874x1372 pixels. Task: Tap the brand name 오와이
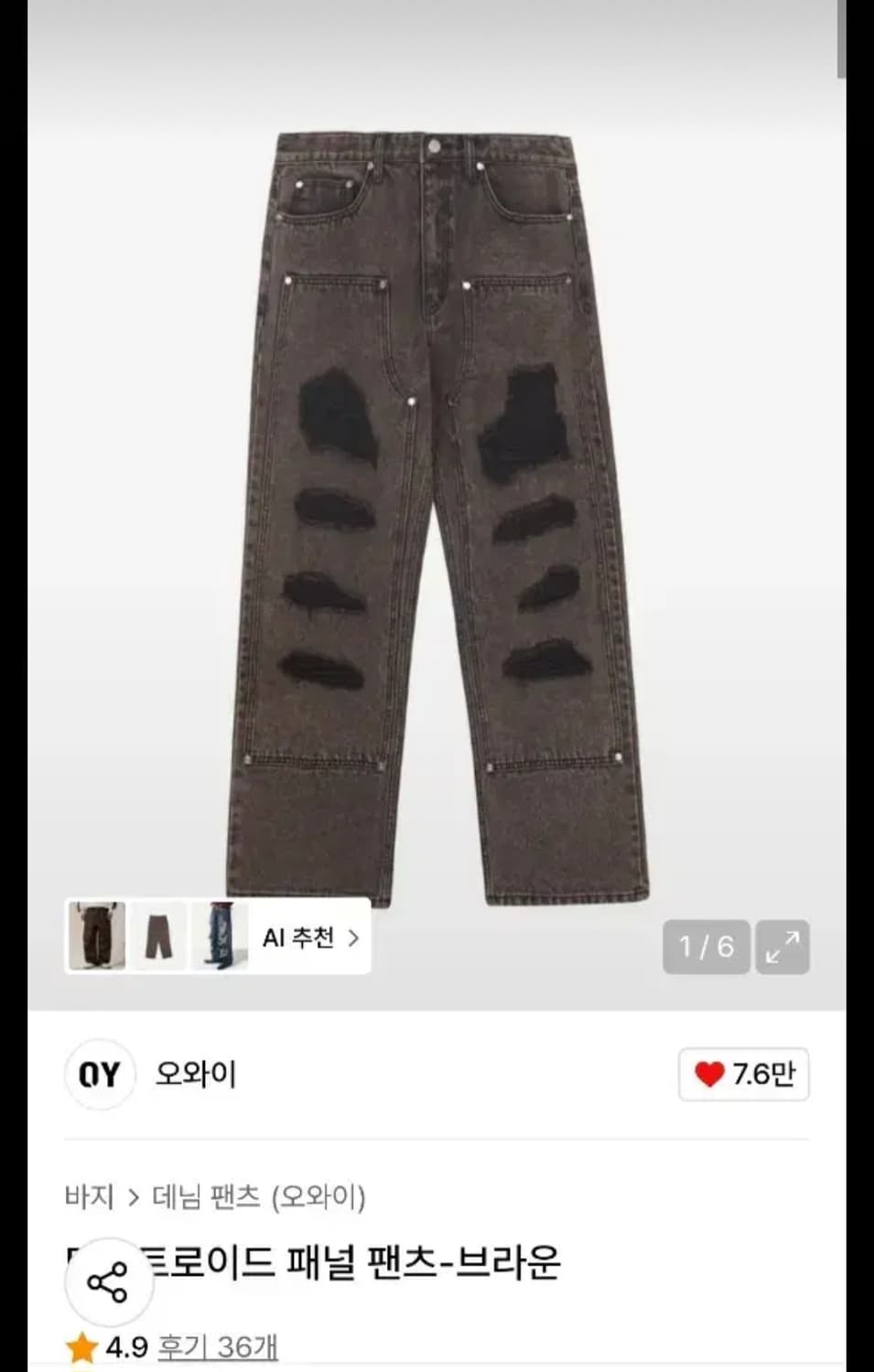click(193, 1077)
